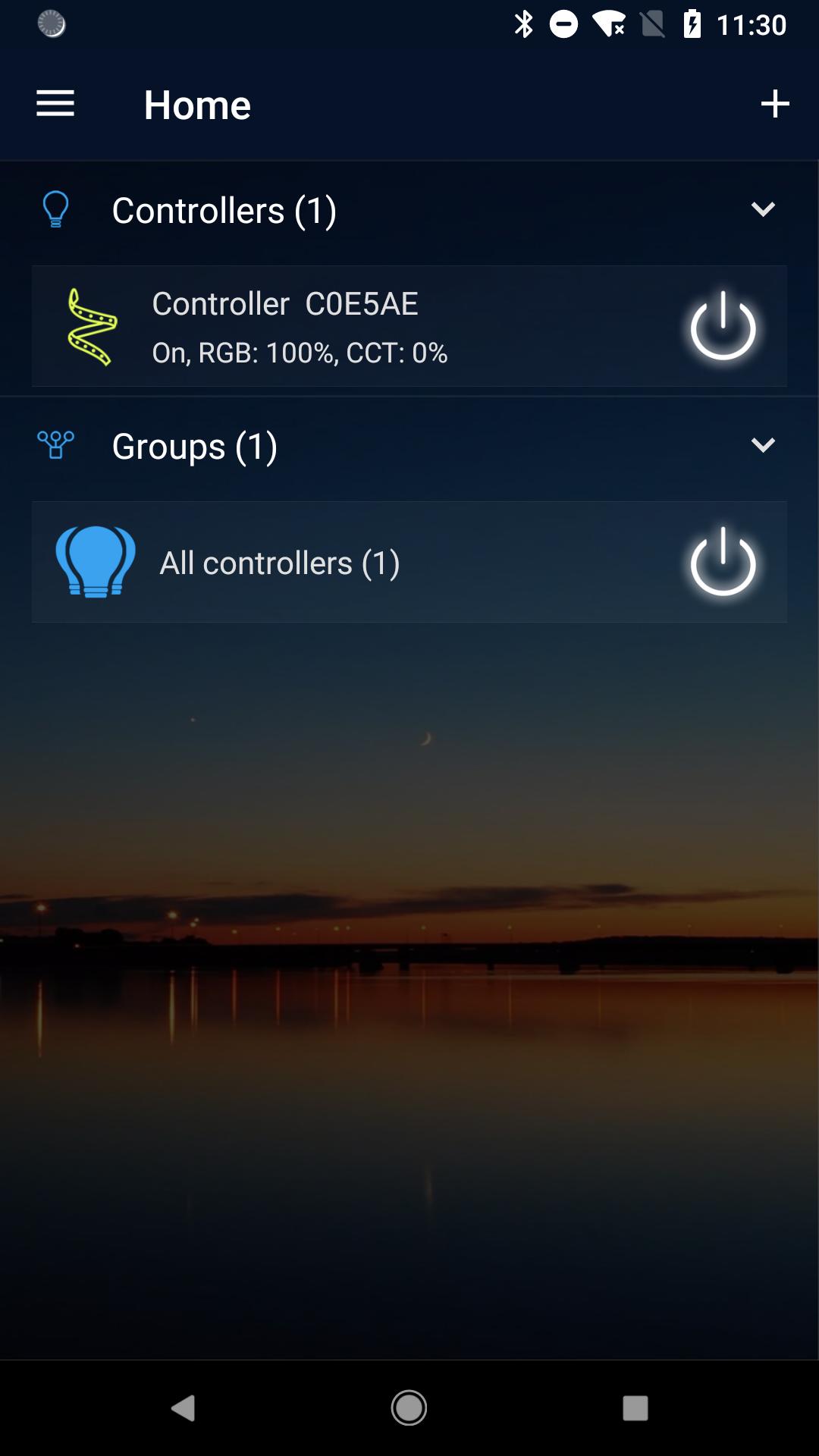Open the hamburger drawer menu

click(55, 104)
